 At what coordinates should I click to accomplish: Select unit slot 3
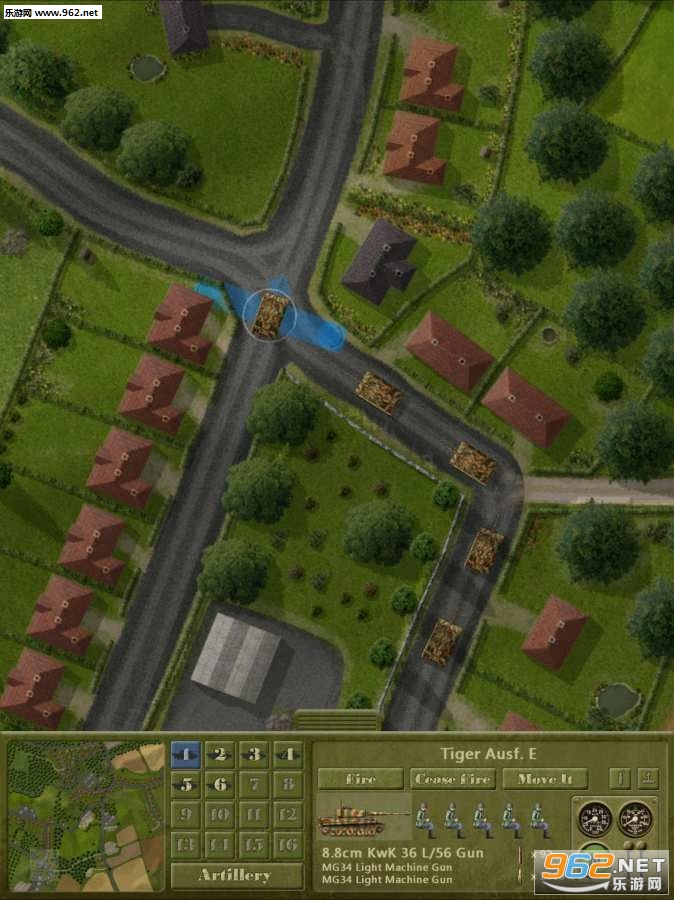click(x=254, y=755)
